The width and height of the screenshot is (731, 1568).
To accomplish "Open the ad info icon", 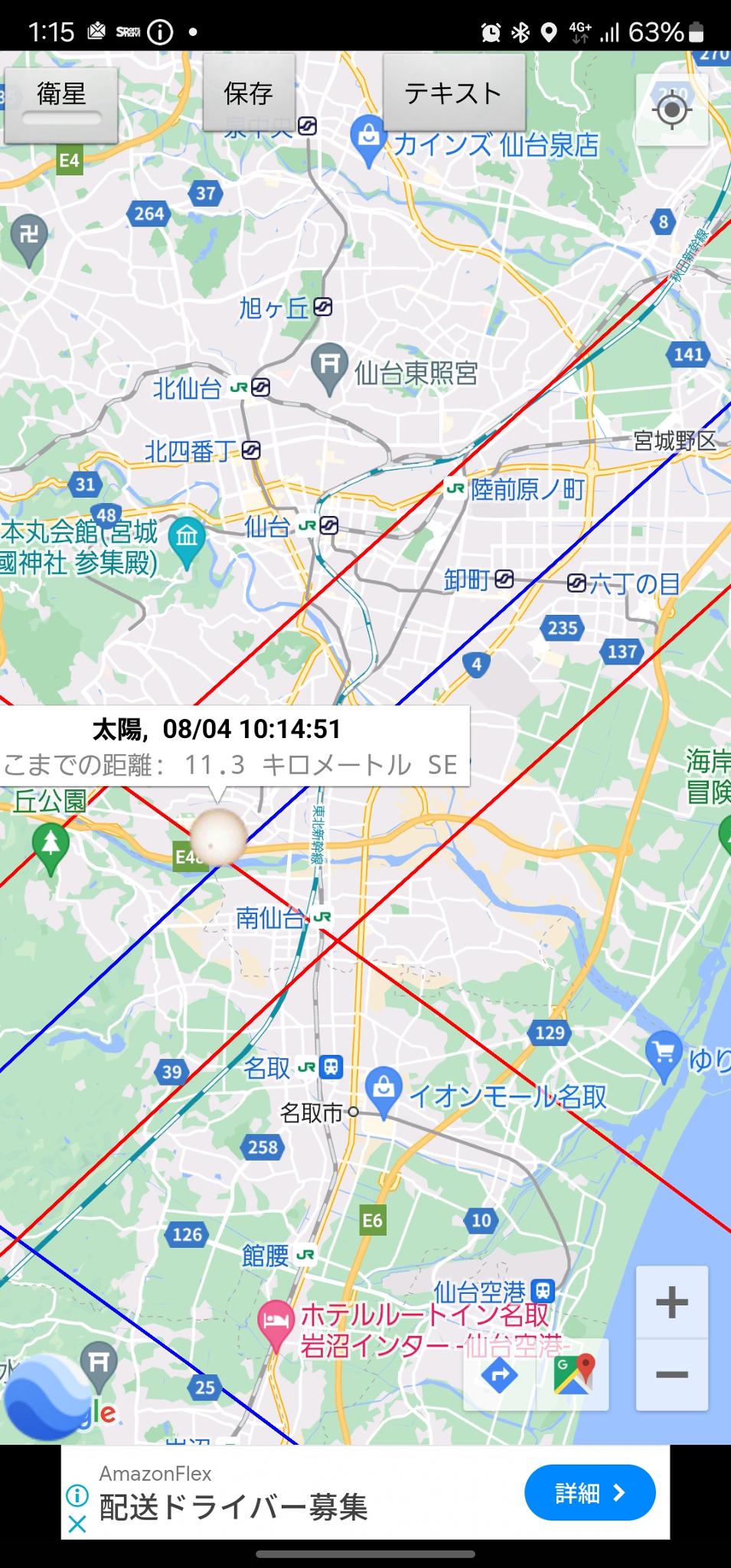I will 77,1495.
